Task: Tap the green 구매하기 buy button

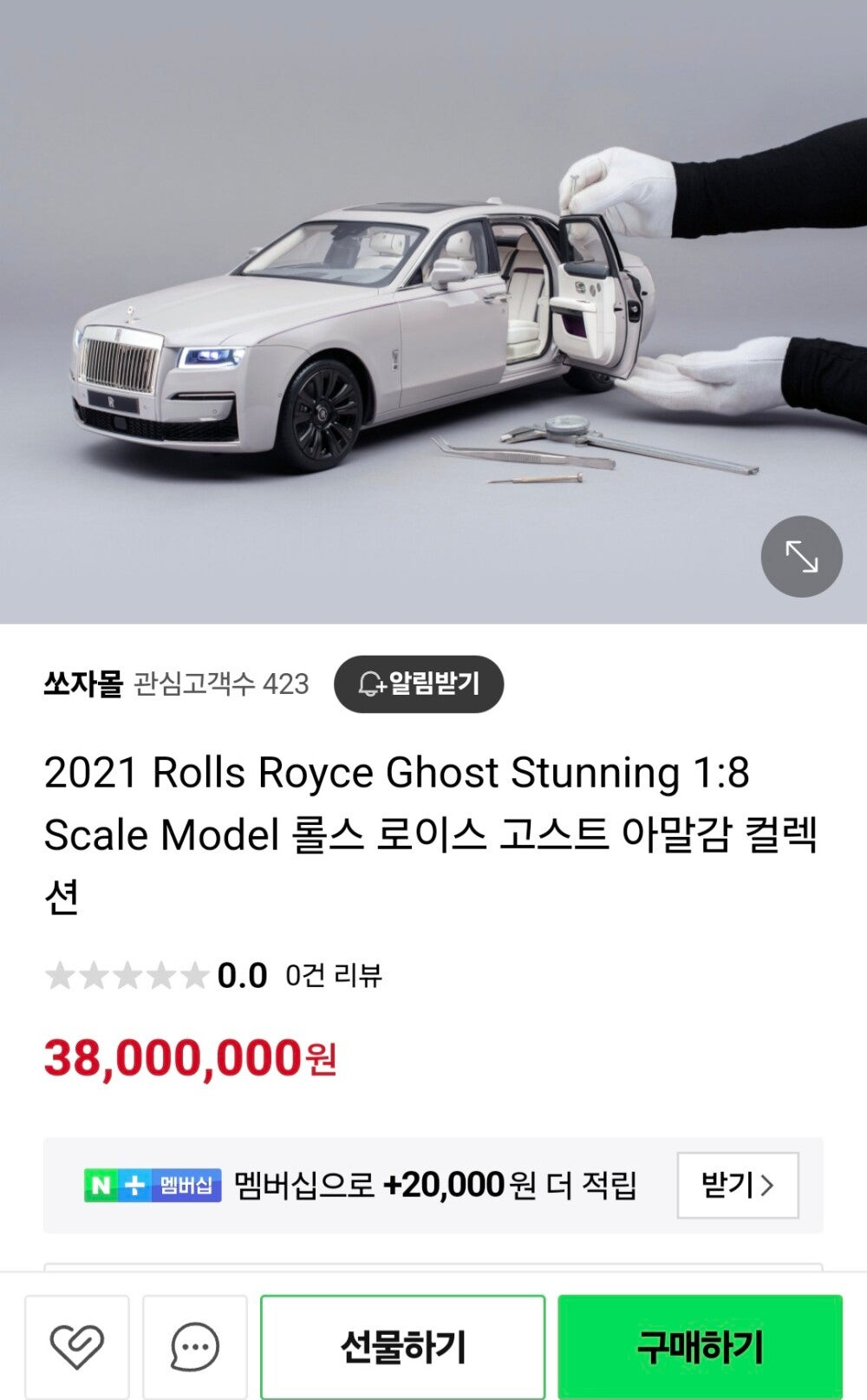Action: pos(700,1346)
